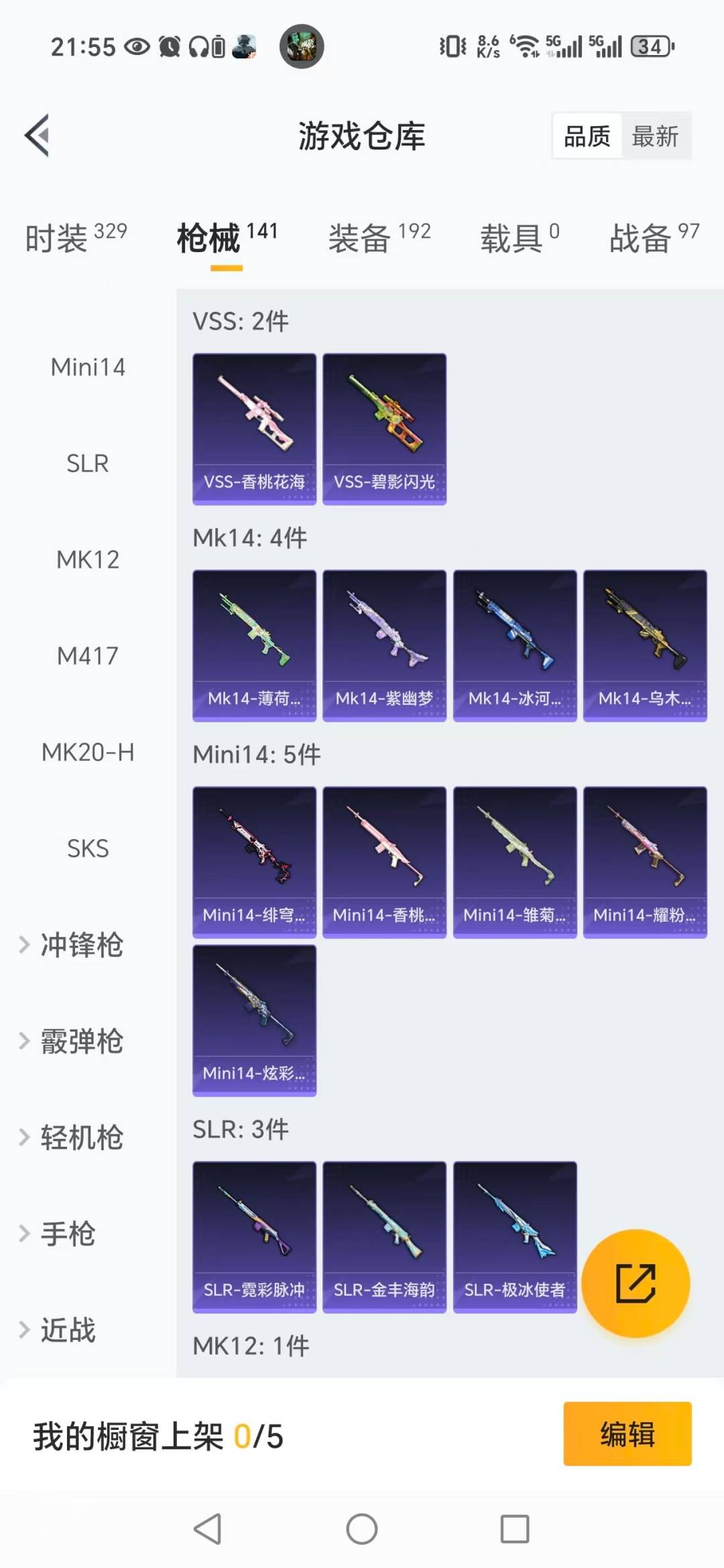Open the floating share/export icon
This screenshot has height=1568, width=724.
[636, 1282]
